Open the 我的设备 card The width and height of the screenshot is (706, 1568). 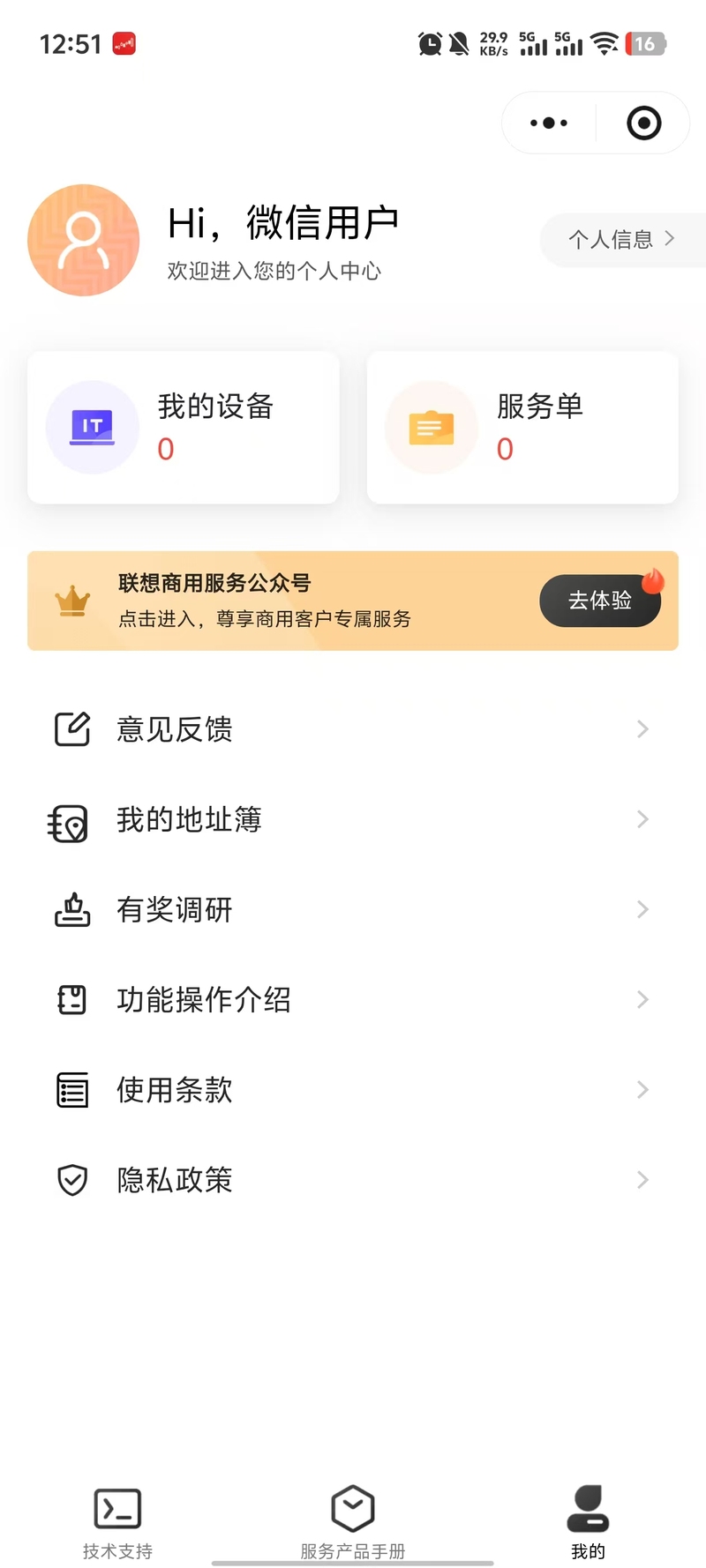tap(184, 428)
